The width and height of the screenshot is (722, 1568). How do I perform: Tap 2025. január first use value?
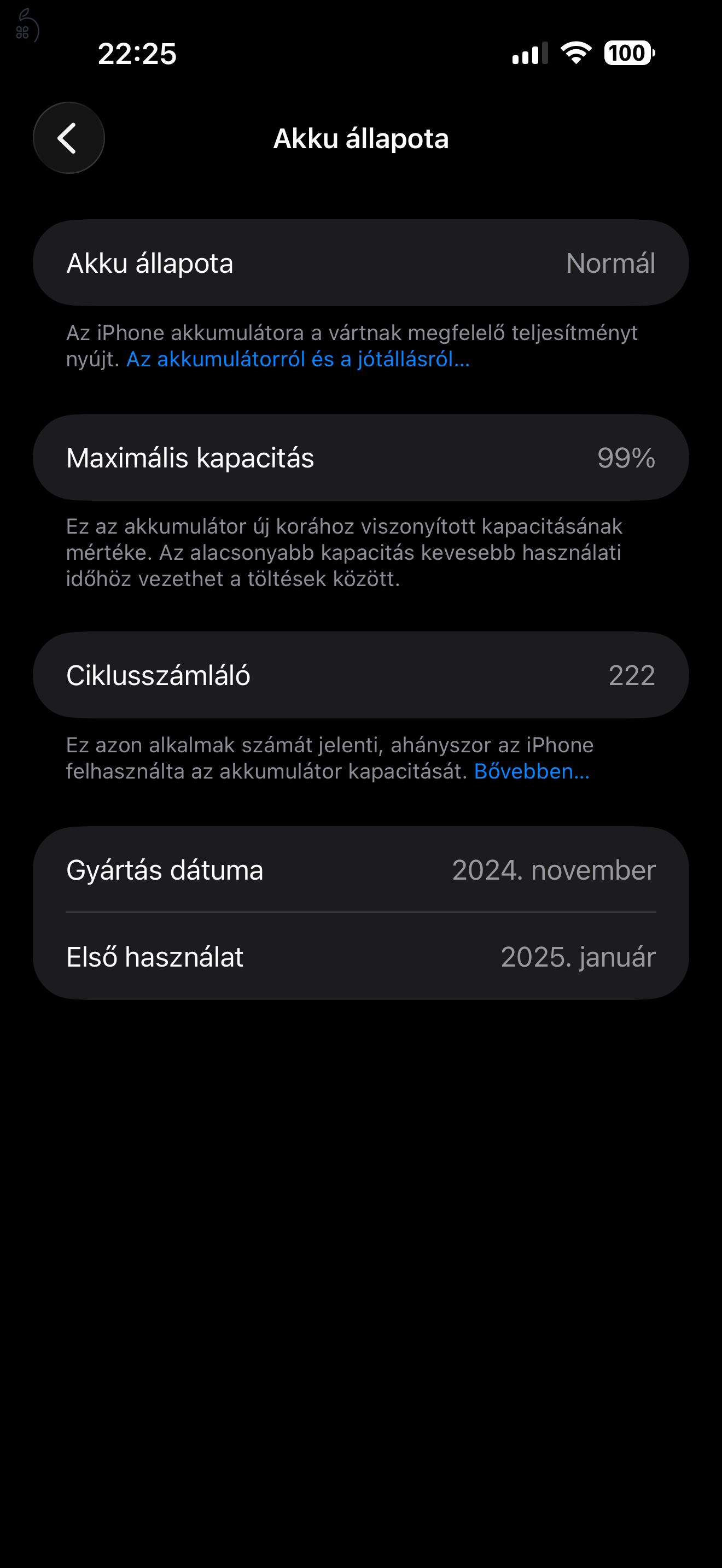point(577,956)
